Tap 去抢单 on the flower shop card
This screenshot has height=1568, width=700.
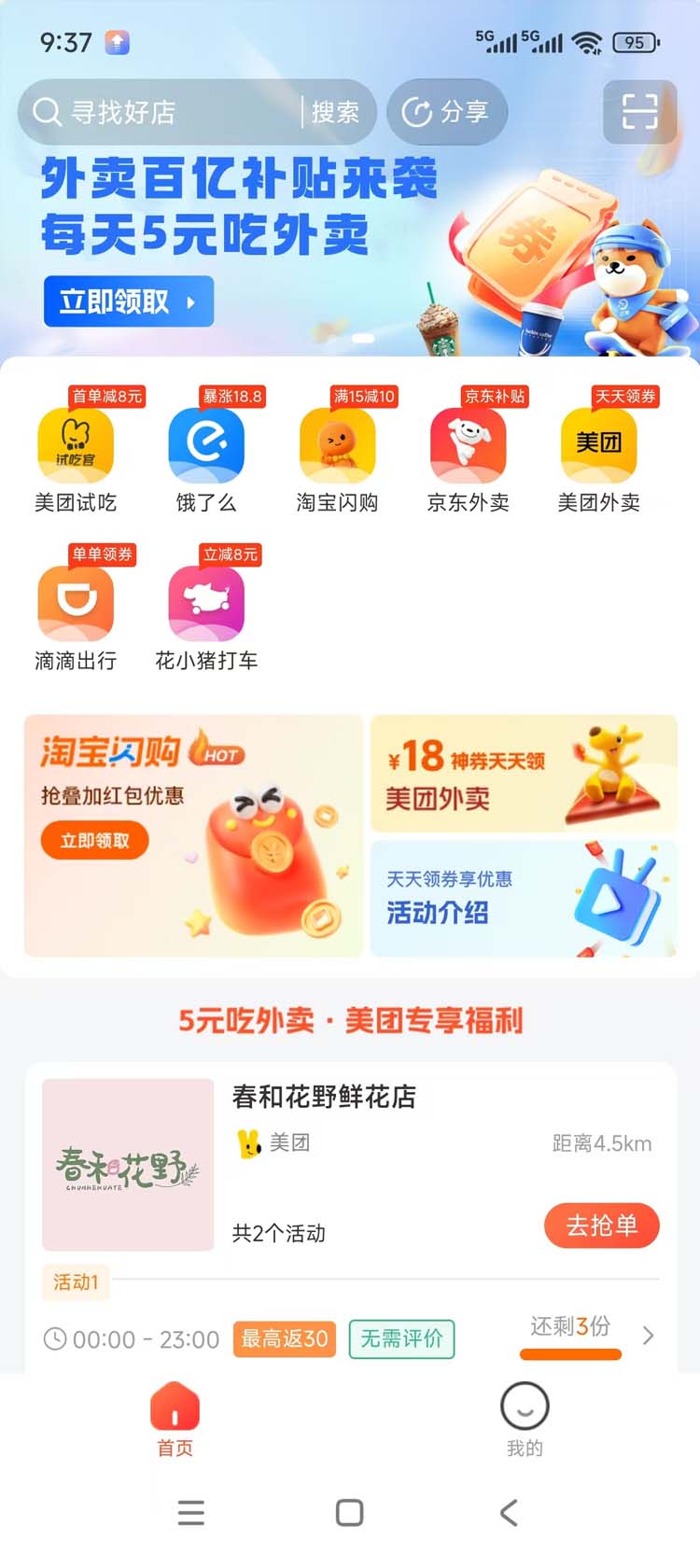click(601, 1225)
